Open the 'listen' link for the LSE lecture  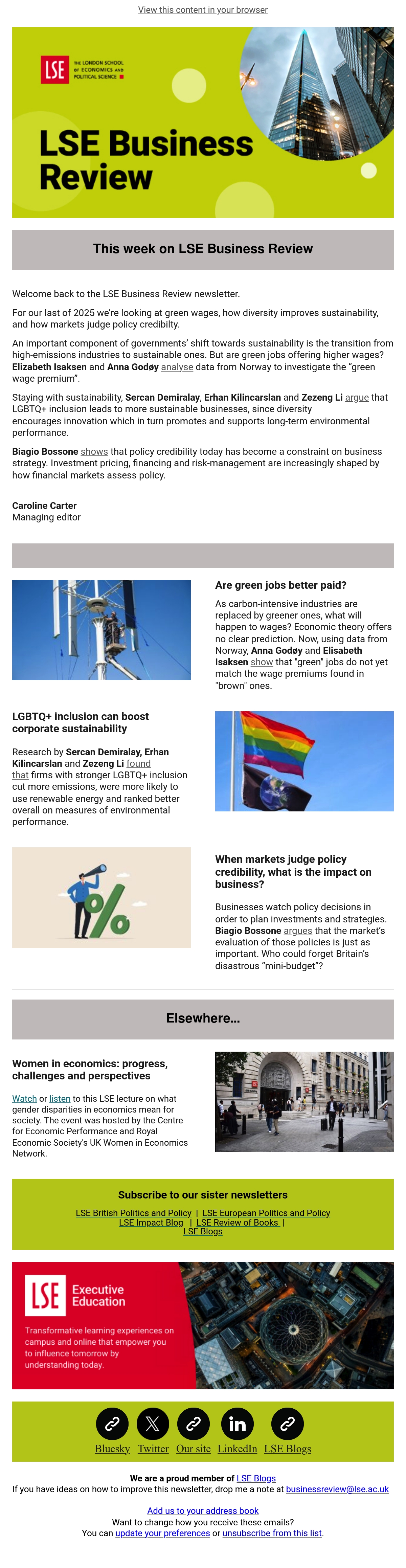60,1099
